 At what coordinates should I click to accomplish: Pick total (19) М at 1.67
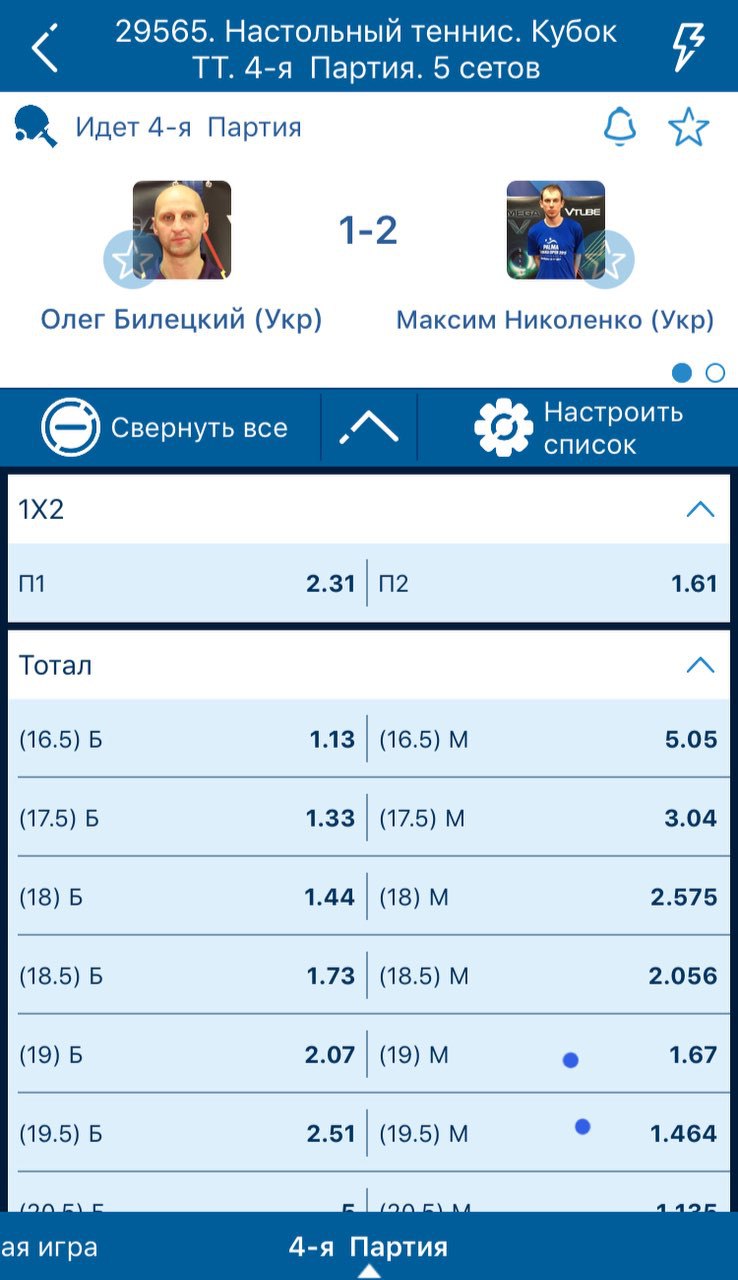549,1055
